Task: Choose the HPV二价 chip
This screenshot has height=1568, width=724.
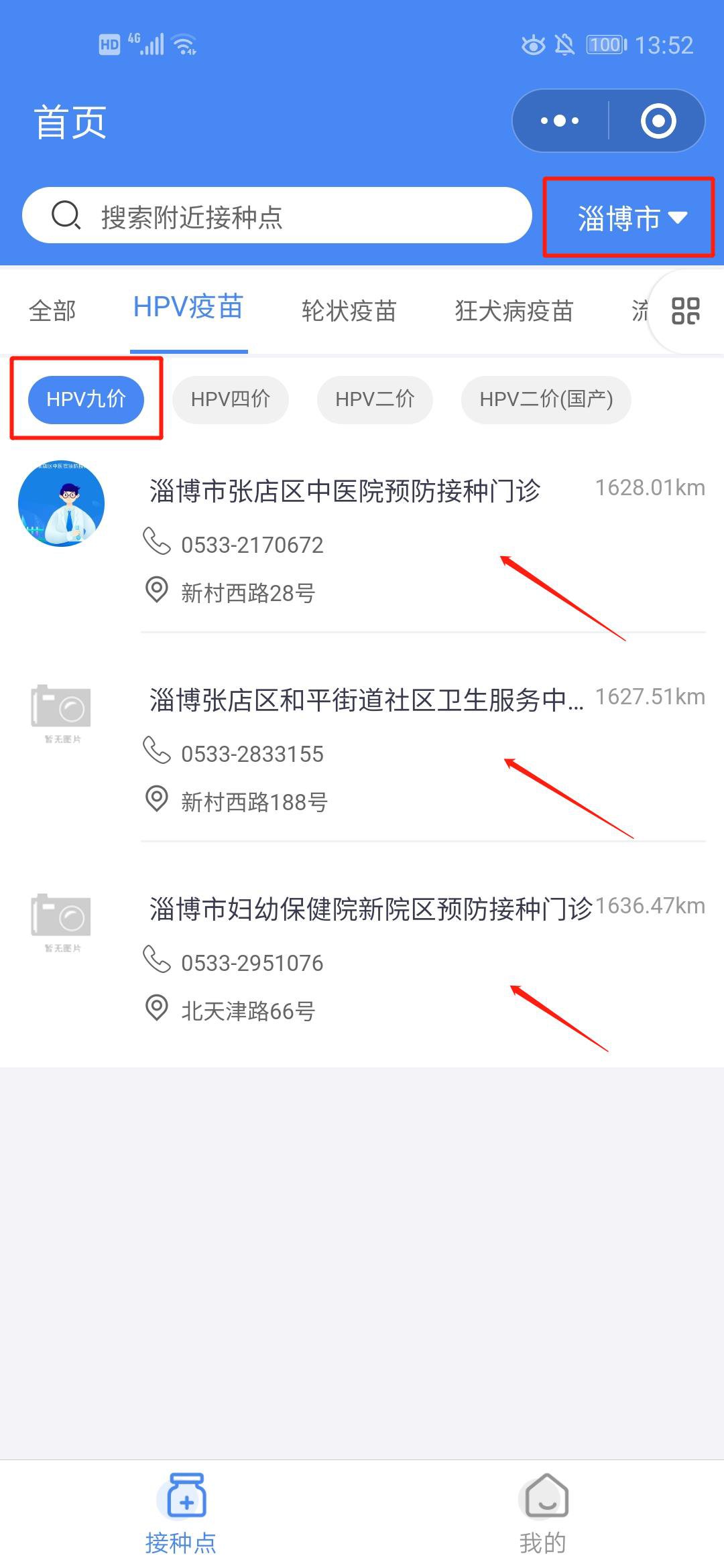Action: pos(375,399)
